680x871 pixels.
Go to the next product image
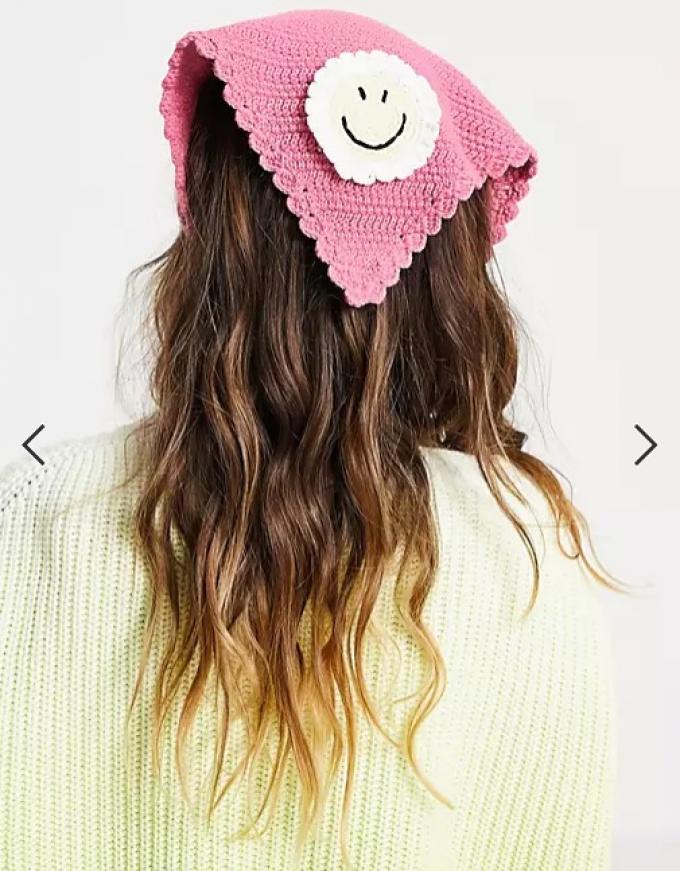[x=645, y=445]
